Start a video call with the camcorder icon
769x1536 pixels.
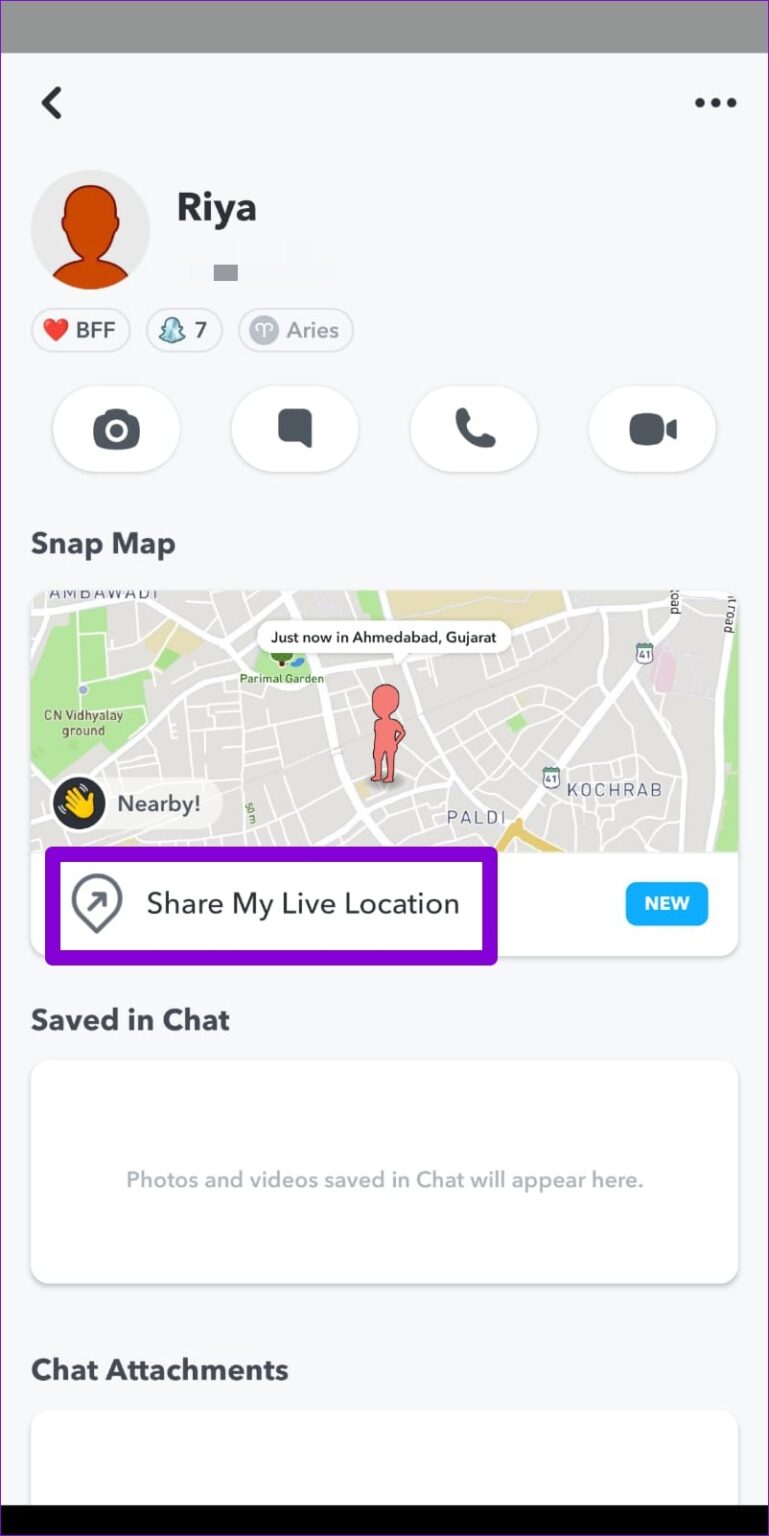click(x=652, y=428)
